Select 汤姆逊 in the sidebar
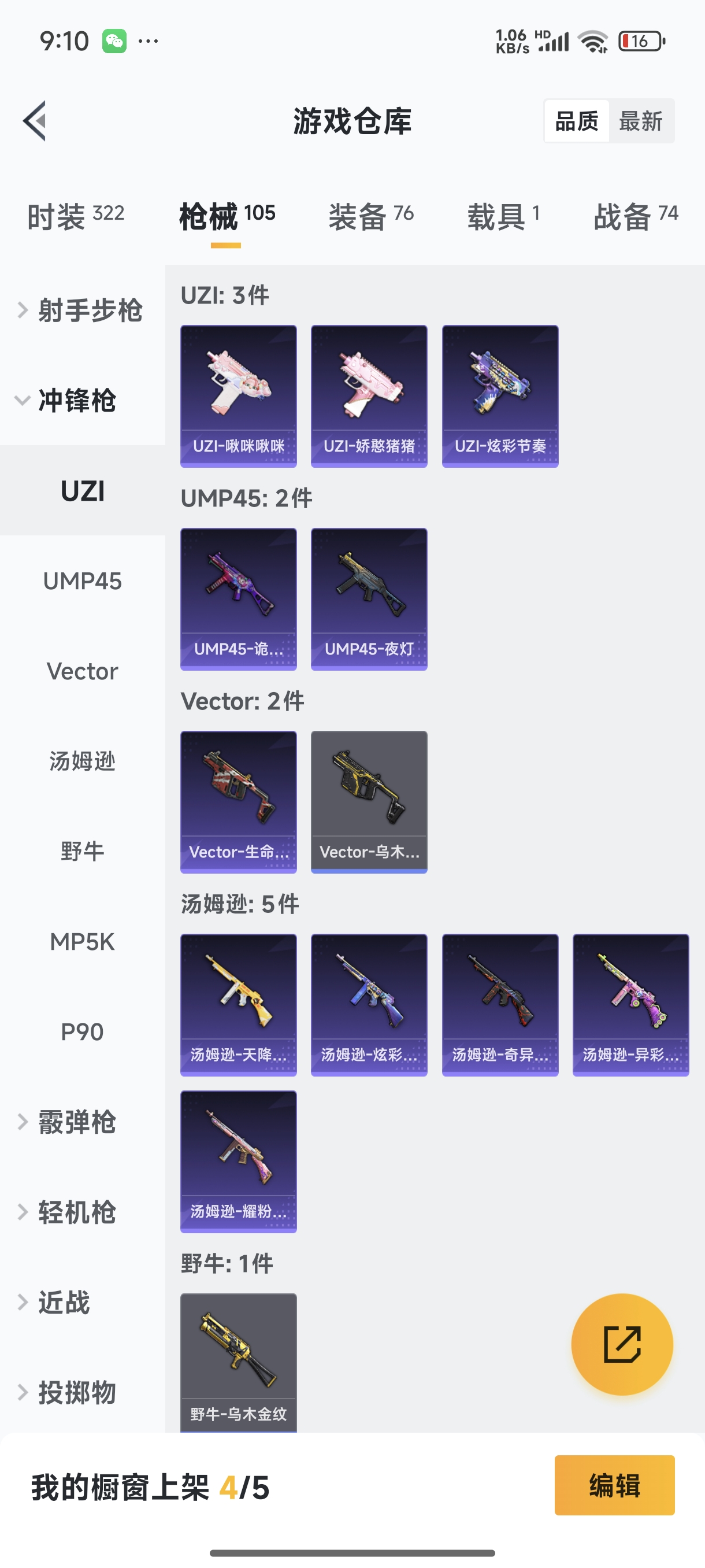 pos(82,761)
